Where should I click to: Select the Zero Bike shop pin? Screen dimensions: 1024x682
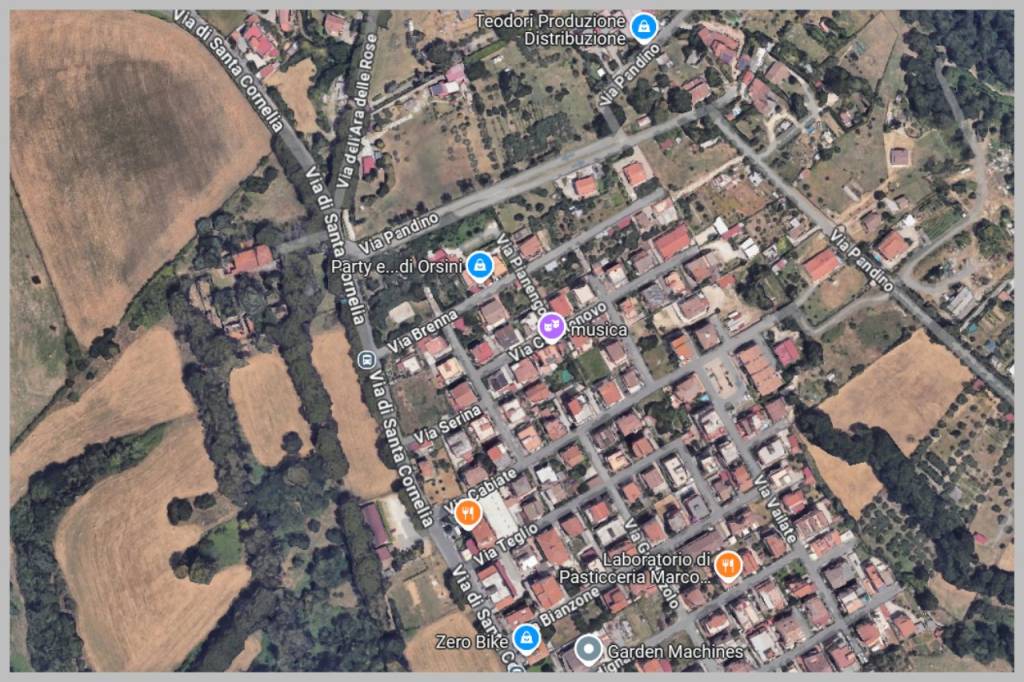pos(525,636)
